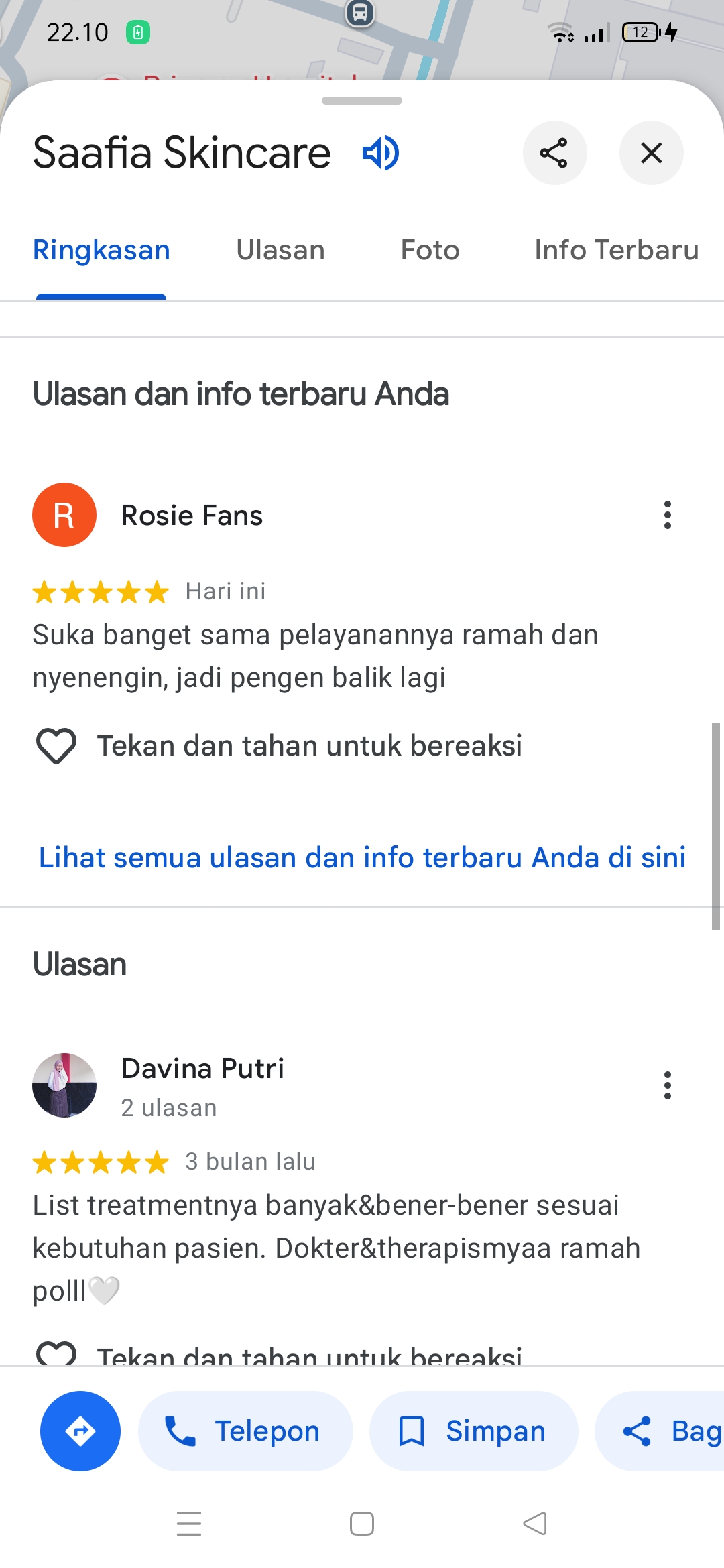Select the Info Terbaru tab
Image resolution: width=724 pixels, height=1568 pixels.
point(616,250)
